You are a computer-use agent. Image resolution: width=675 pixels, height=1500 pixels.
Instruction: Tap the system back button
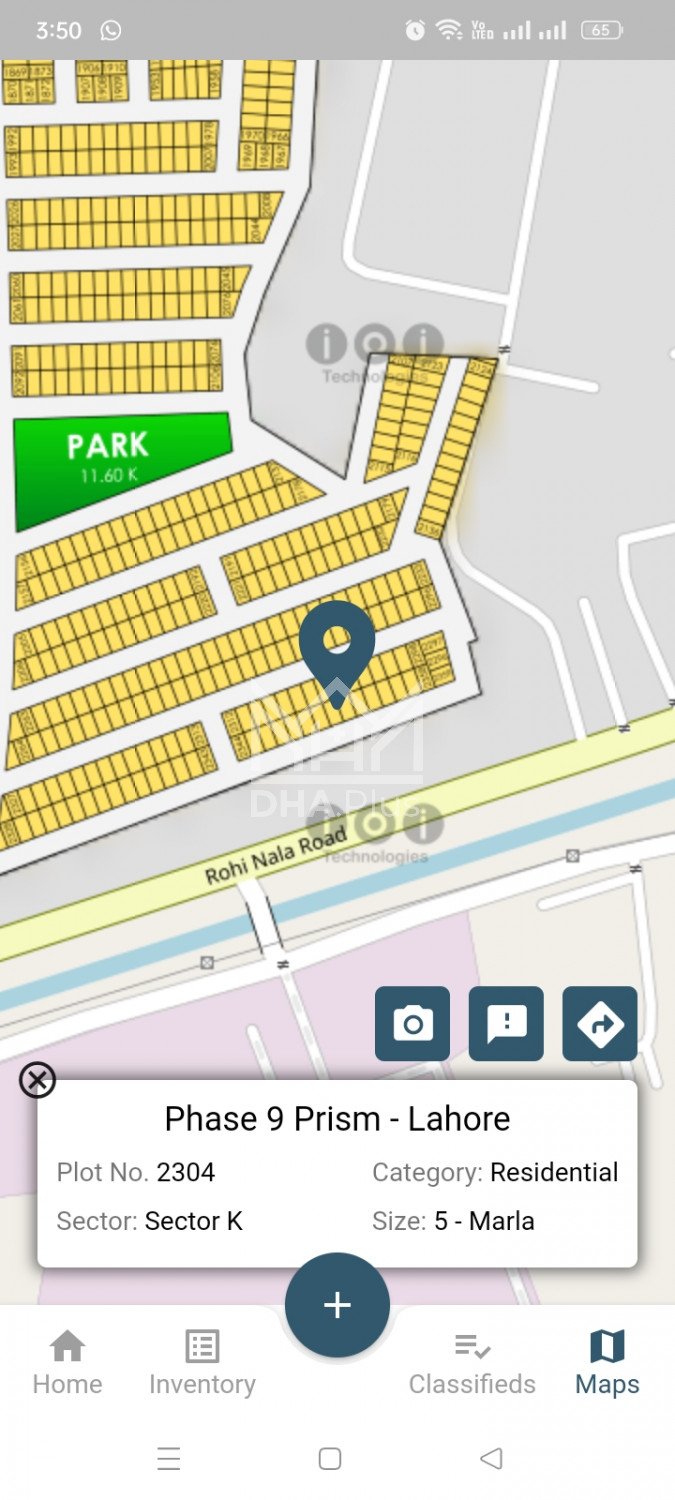tap(491, 1459)
